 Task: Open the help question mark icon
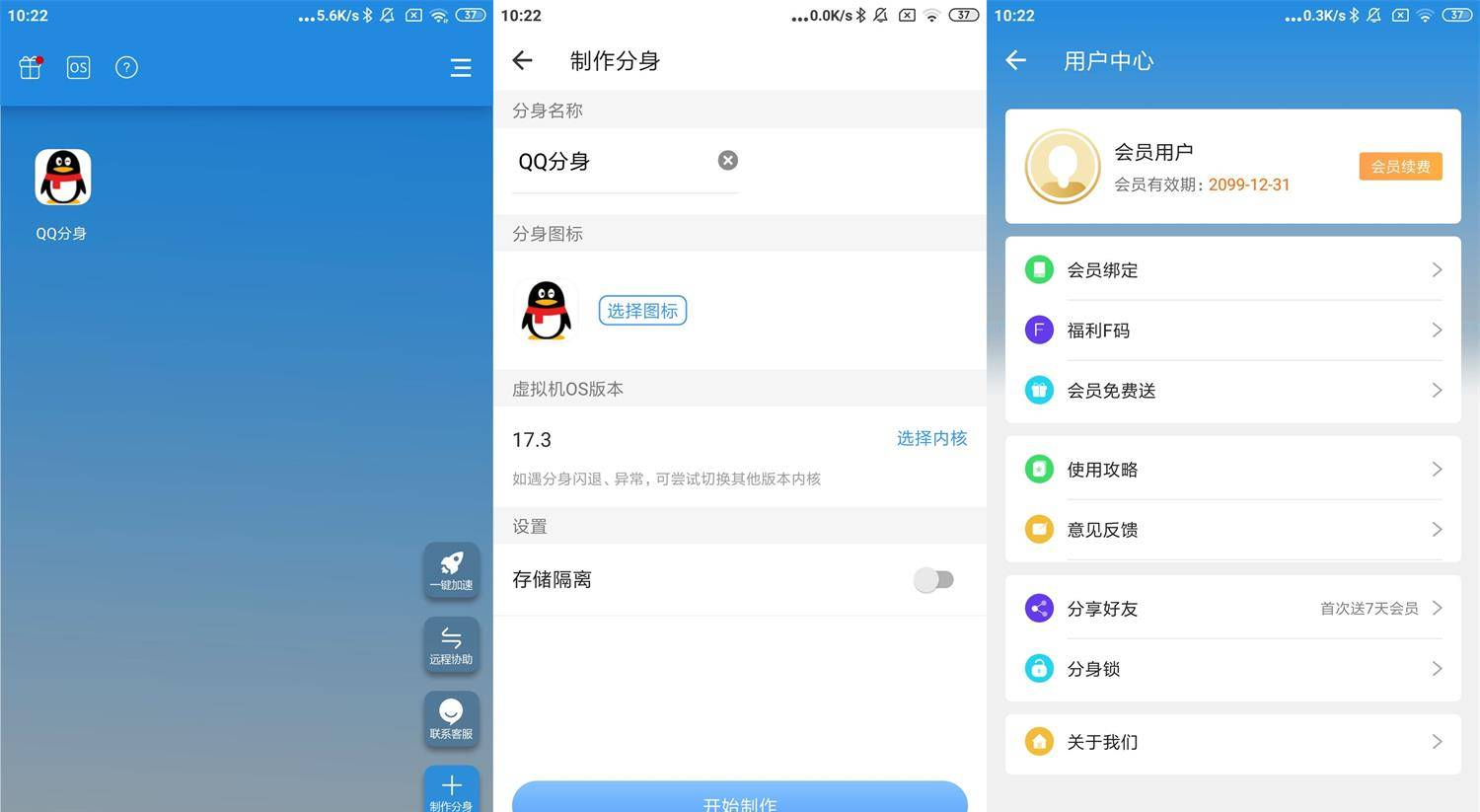tap(126, 67)
